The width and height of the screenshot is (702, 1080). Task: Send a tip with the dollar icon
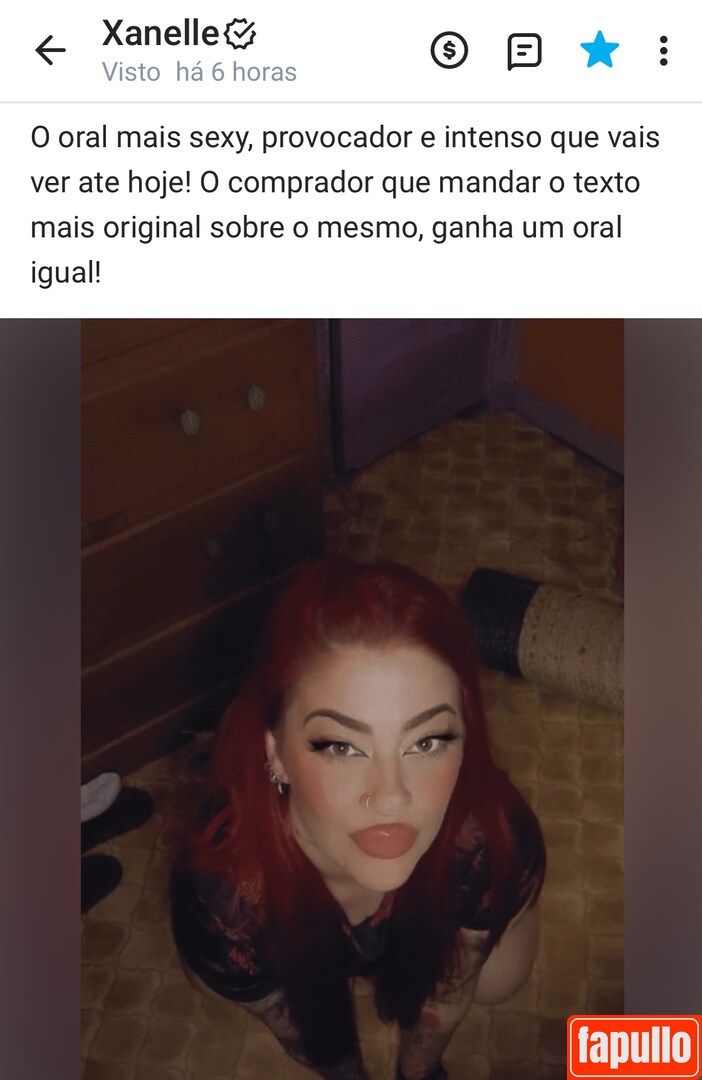[x=449, y=50]
